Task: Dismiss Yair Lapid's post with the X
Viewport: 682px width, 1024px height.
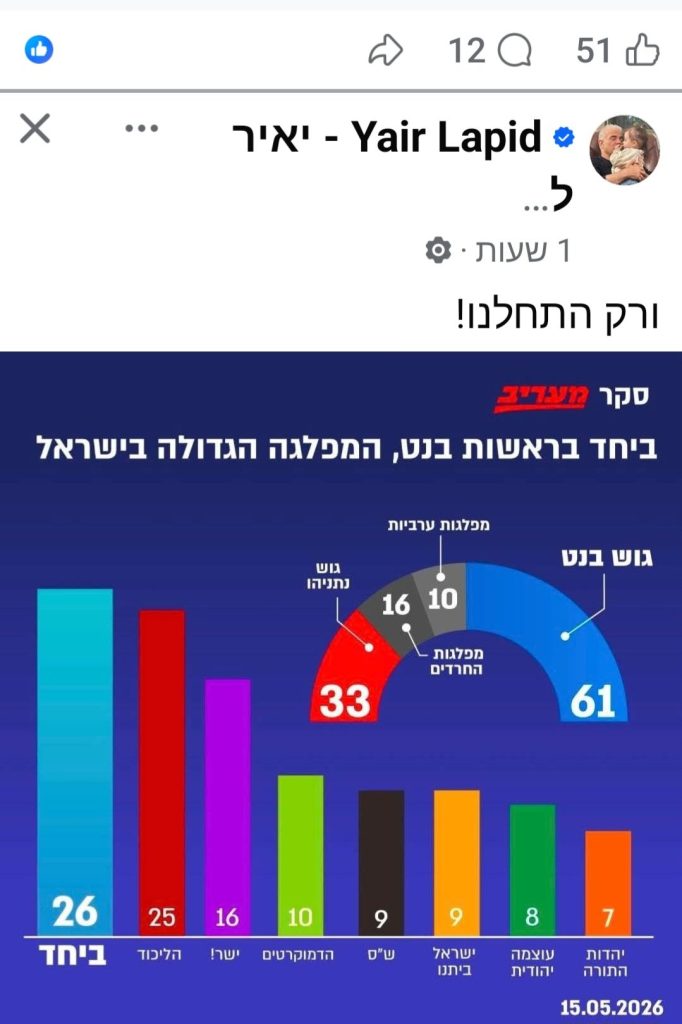Action: click(x=35, y=128)
